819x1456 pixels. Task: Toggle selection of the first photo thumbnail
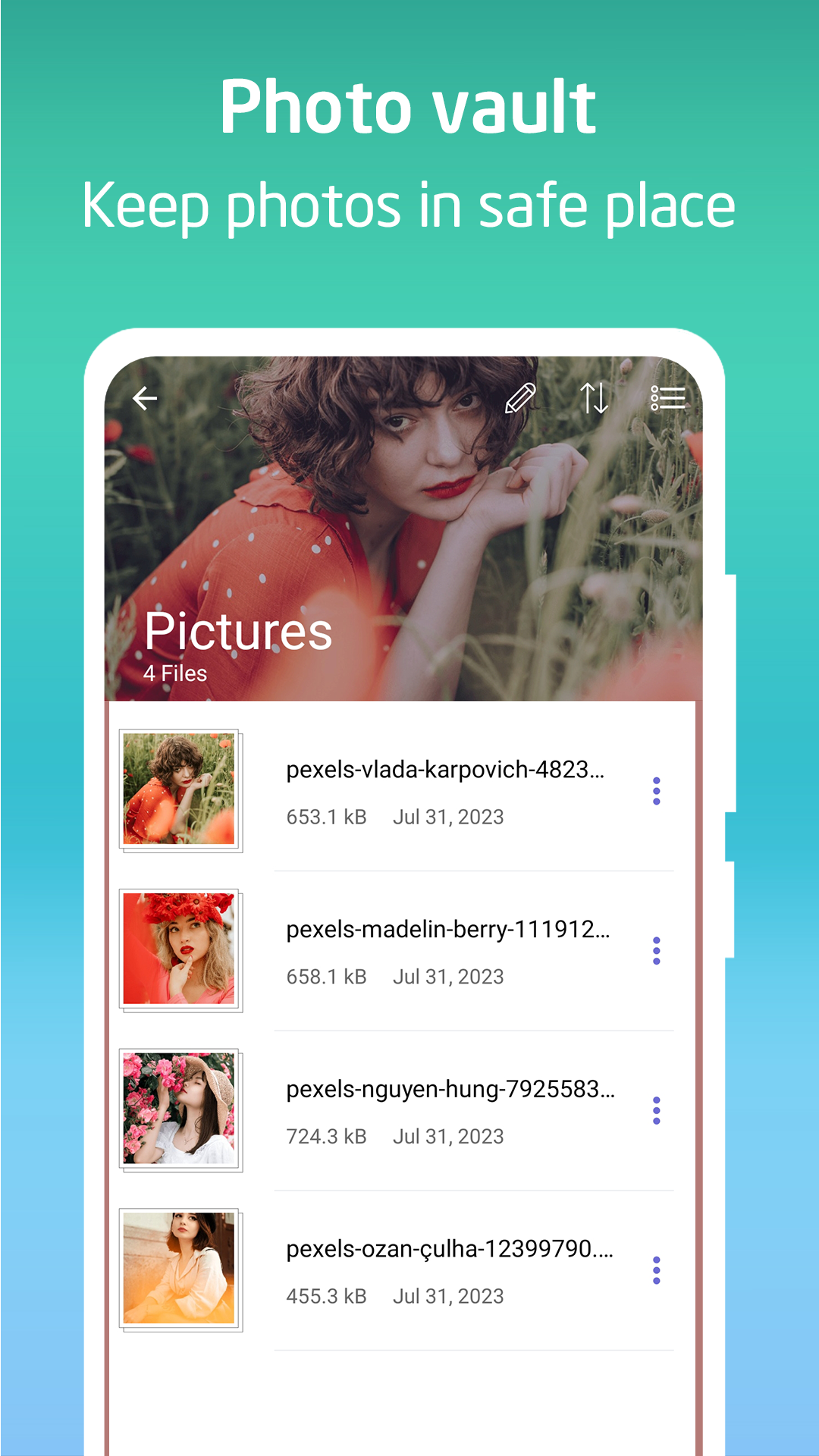(180, 790)
